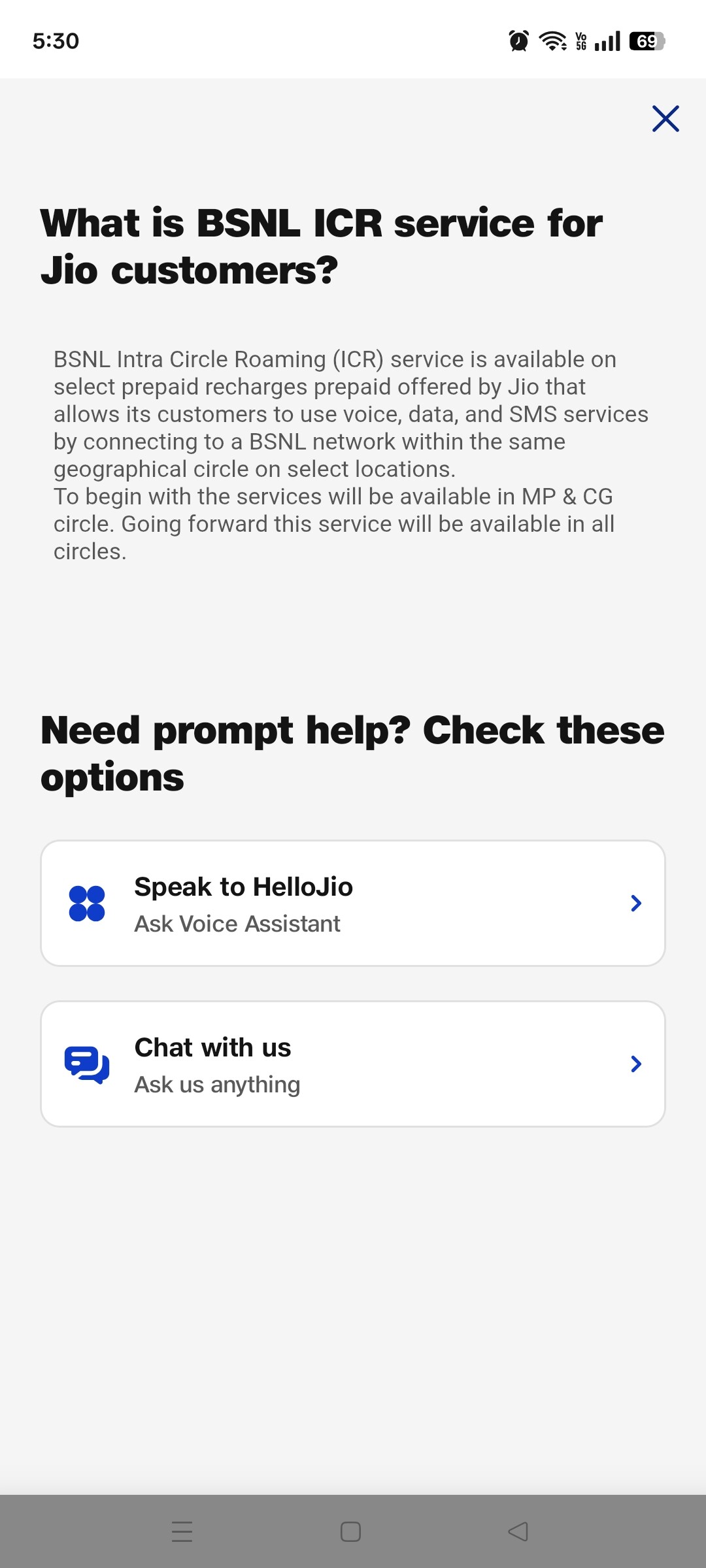
Task: Start Chat with us support
Action: (x=353, y=1064)
